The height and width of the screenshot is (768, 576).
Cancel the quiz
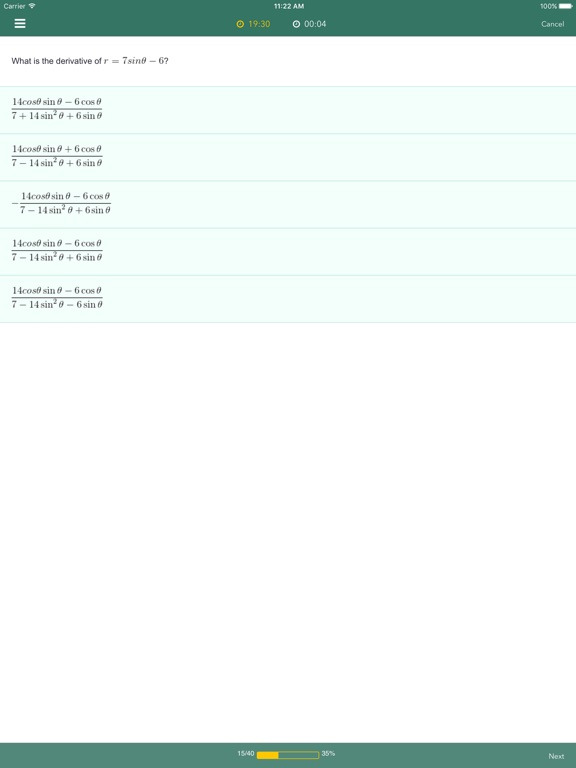[552, 24]
